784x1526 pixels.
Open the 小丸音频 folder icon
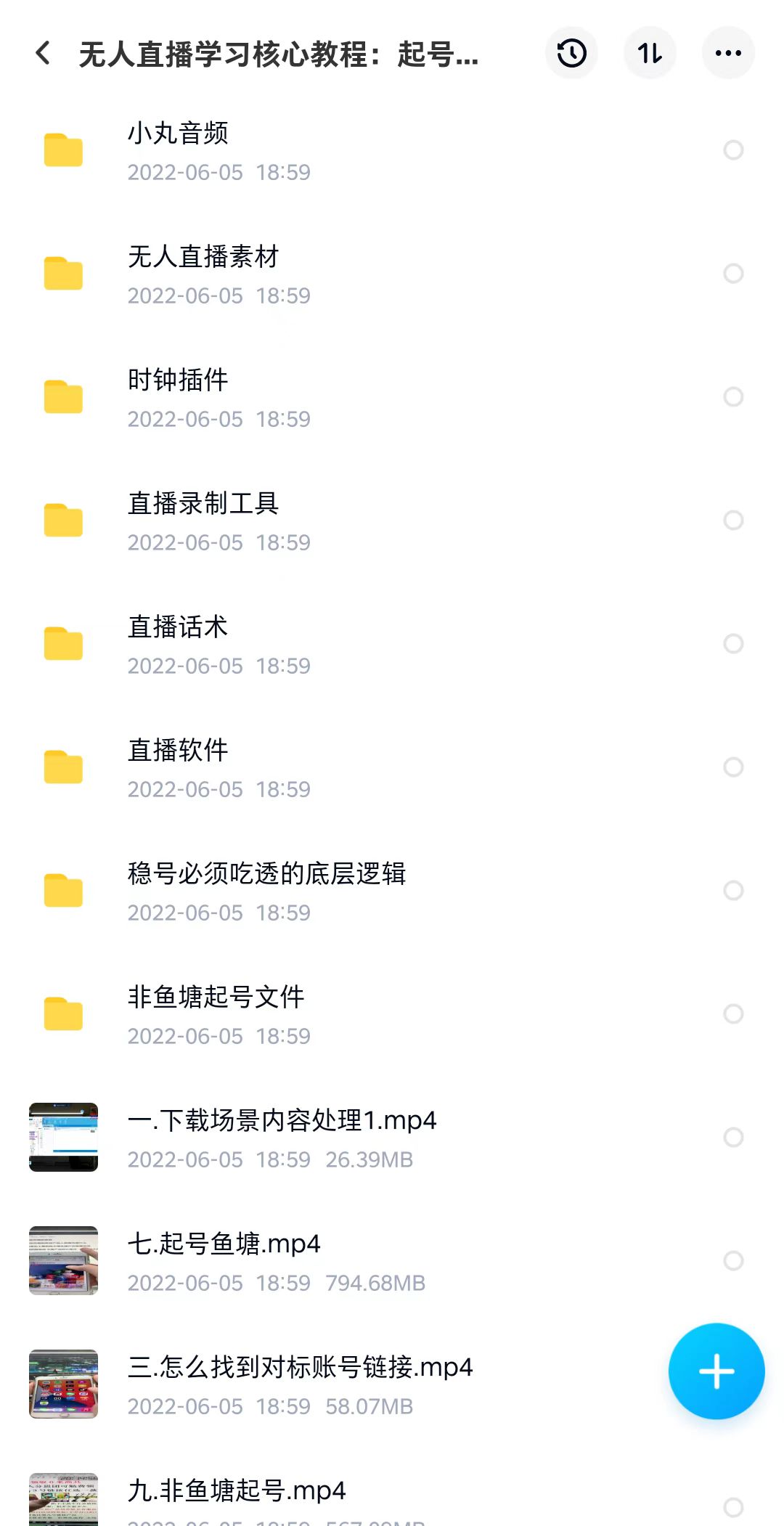pos(63,151)
